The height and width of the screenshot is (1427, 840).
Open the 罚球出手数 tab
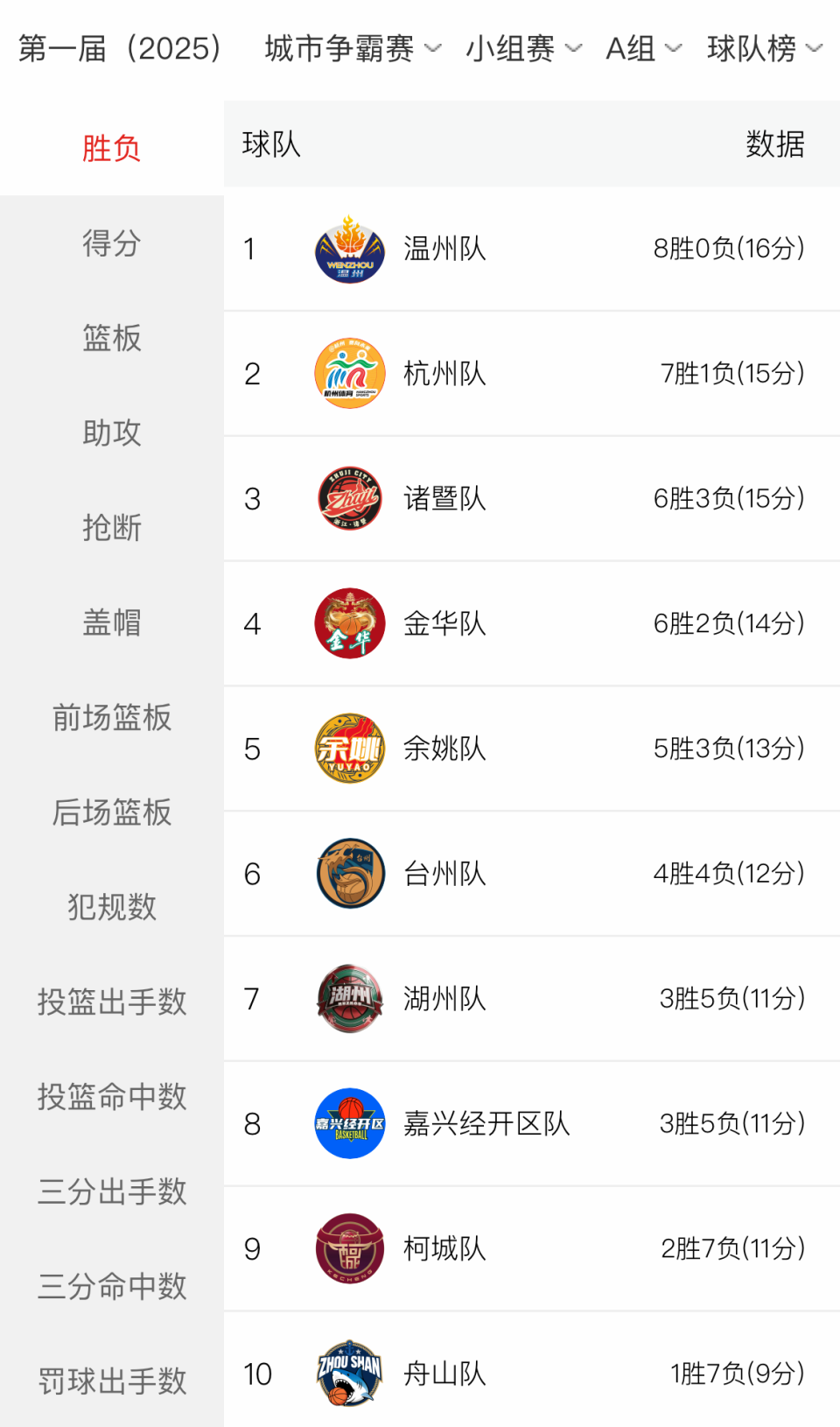coord(111,1381)
